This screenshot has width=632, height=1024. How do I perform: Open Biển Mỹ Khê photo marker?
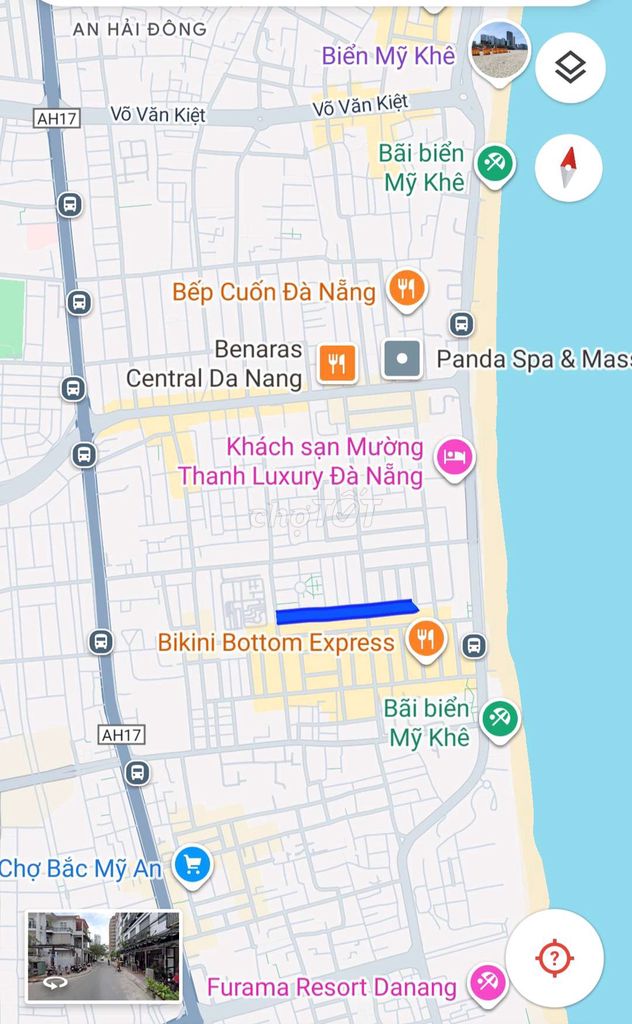499,50
